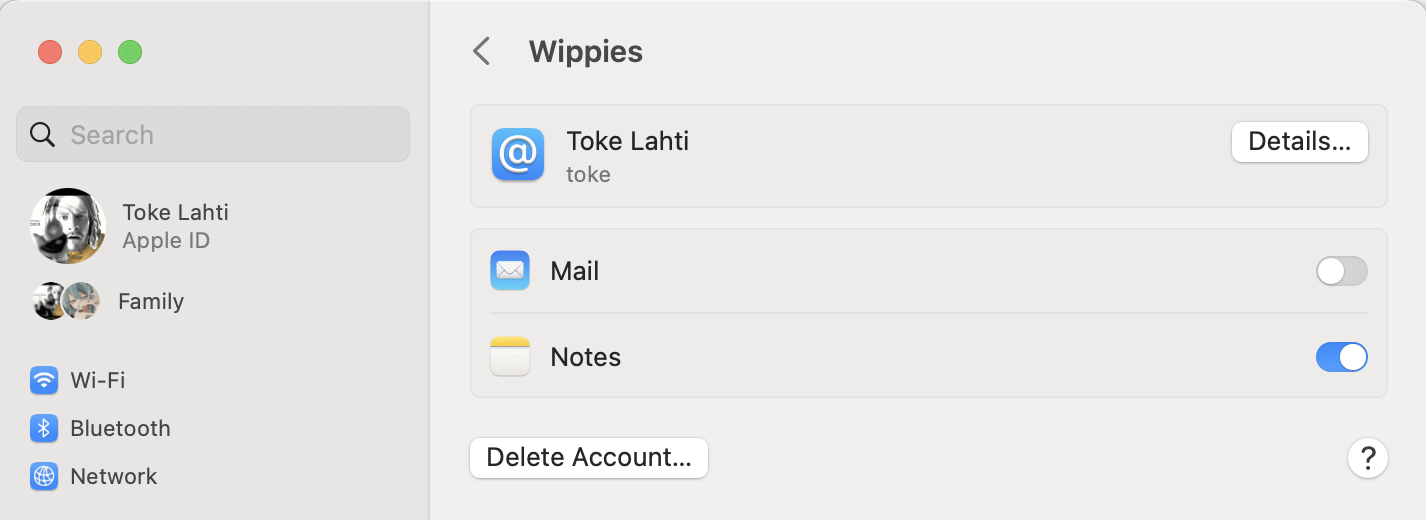
Task: Open the help question mark button
Action: point(1367,458)
